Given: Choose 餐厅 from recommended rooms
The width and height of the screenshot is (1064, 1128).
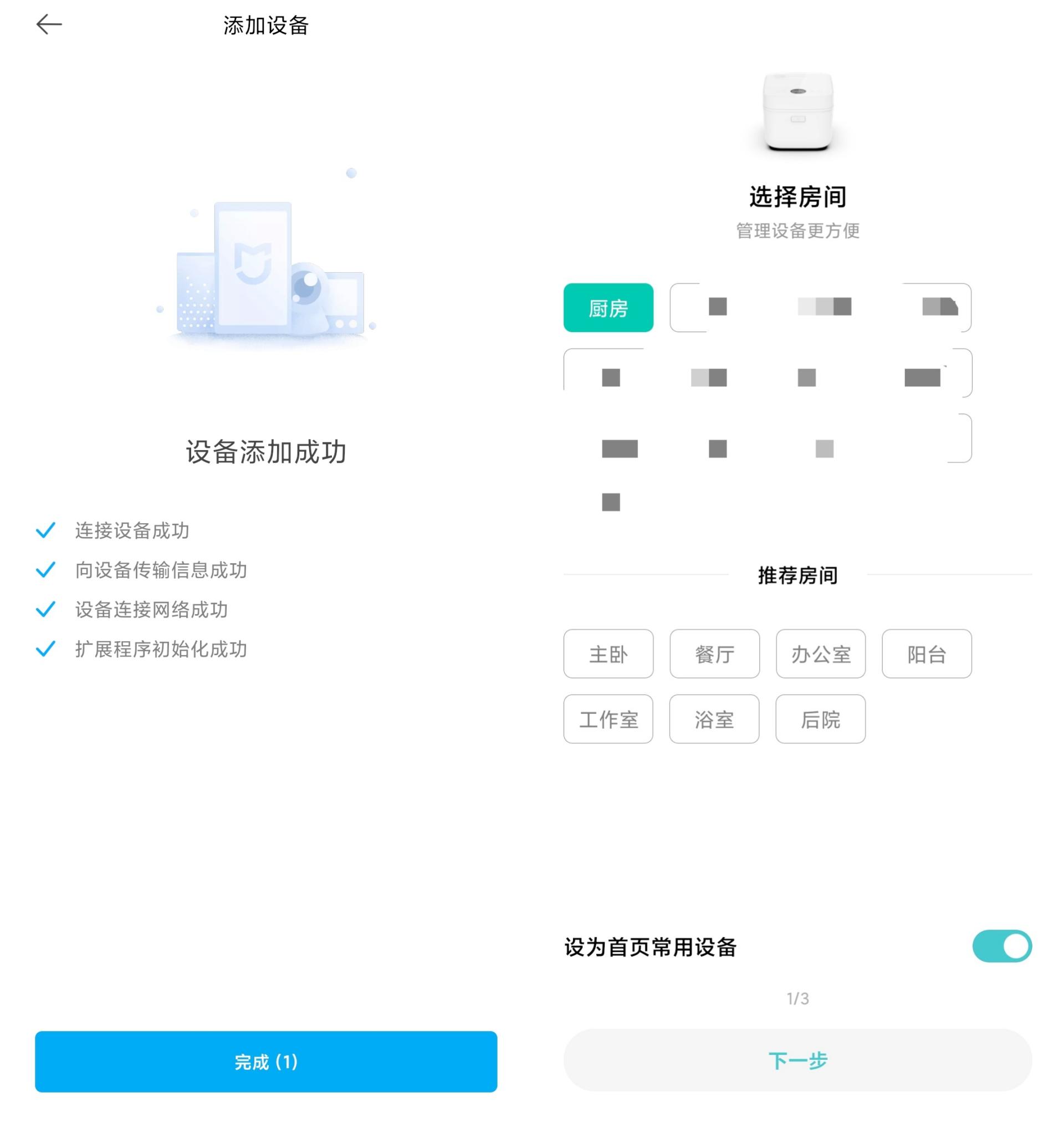Looking at the screenshot, I should tap(714, 654).
